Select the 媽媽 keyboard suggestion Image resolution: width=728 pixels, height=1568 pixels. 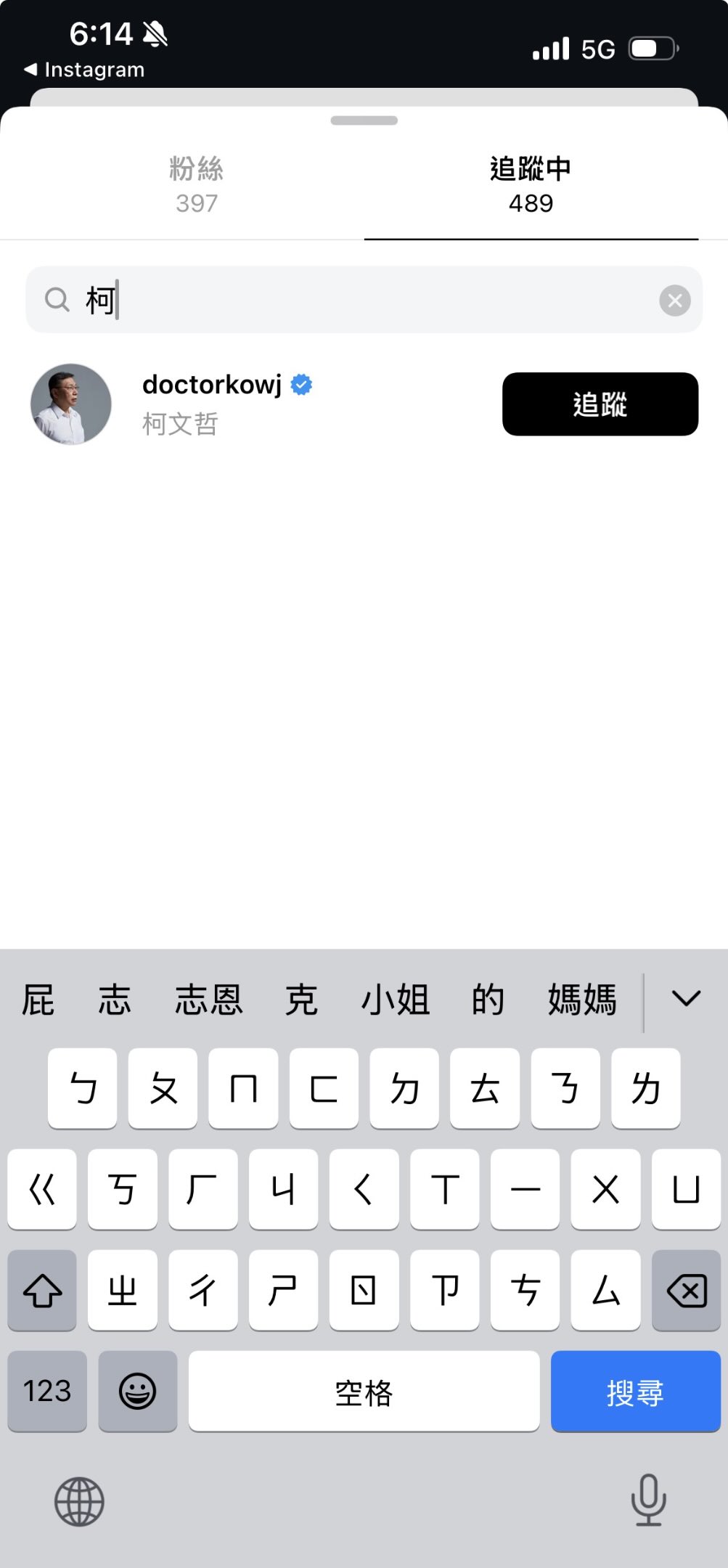[x=582, y=1000]
